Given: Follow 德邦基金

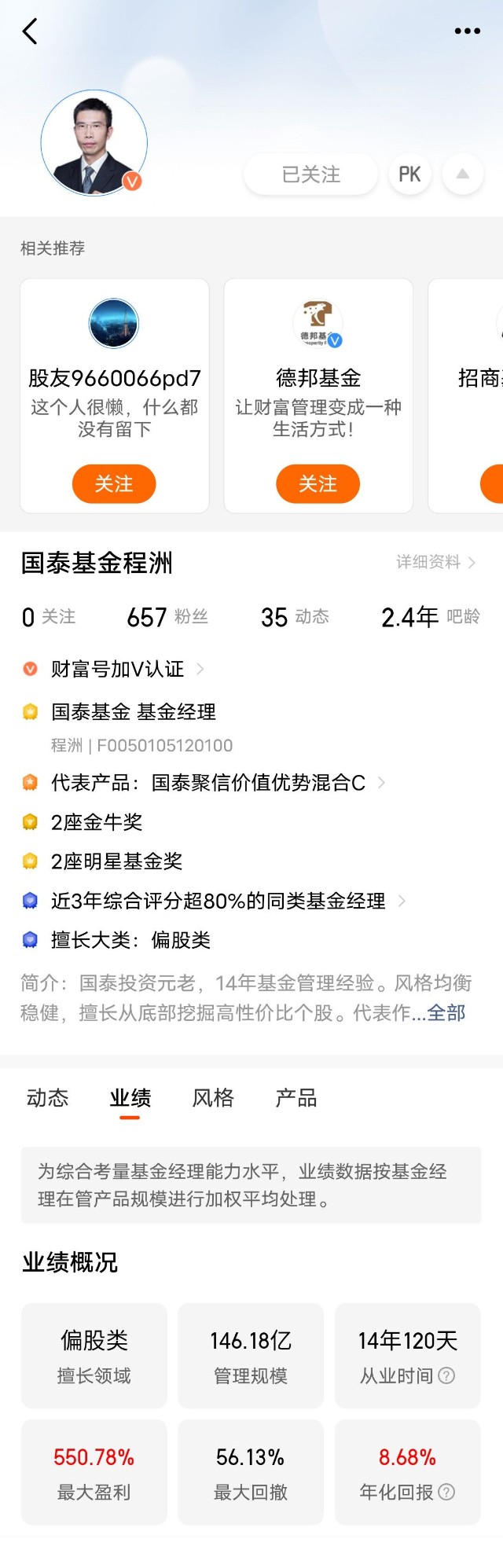Looking at the screenshot, I should click(318, 483).
